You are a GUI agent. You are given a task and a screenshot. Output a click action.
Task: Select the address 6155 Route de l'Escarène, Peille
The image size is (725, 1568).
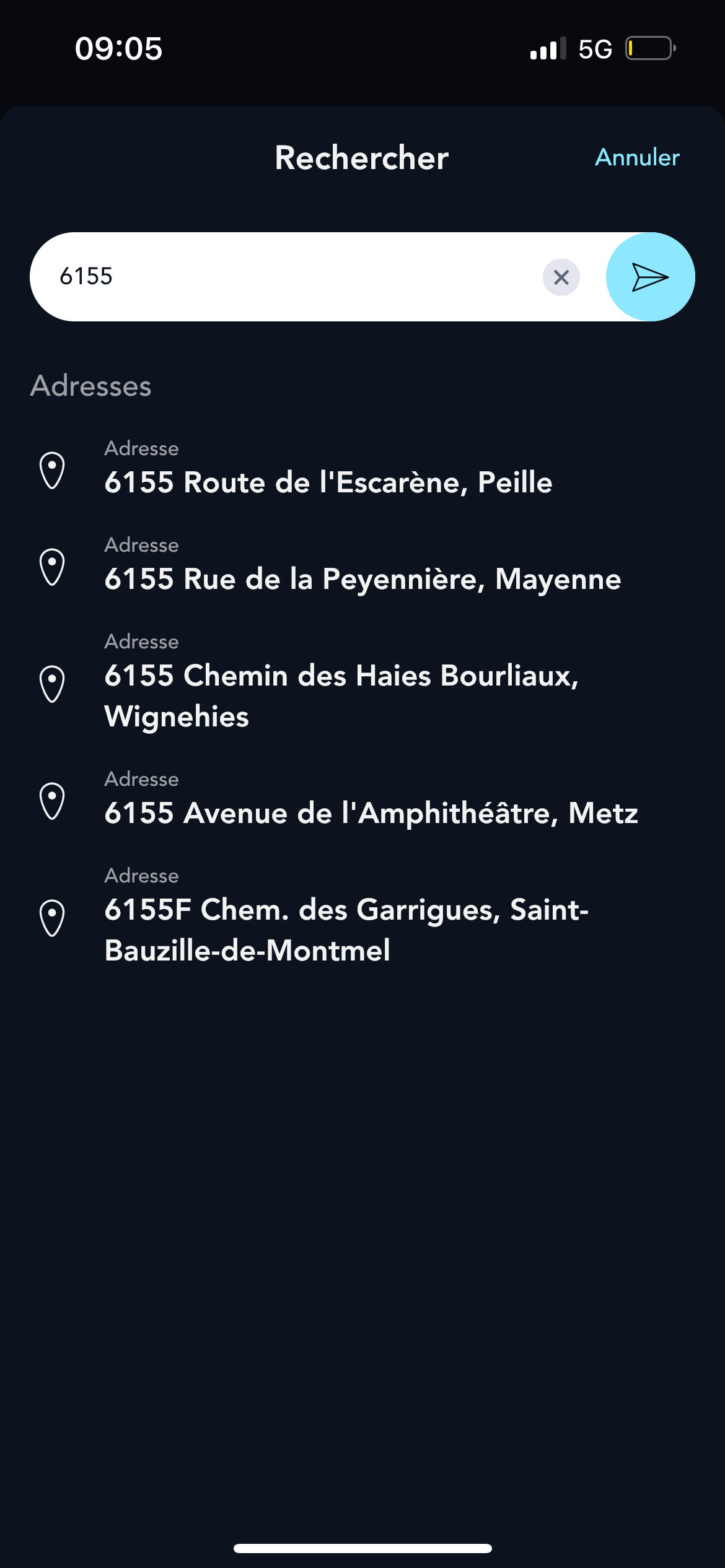tap(328, 482)
